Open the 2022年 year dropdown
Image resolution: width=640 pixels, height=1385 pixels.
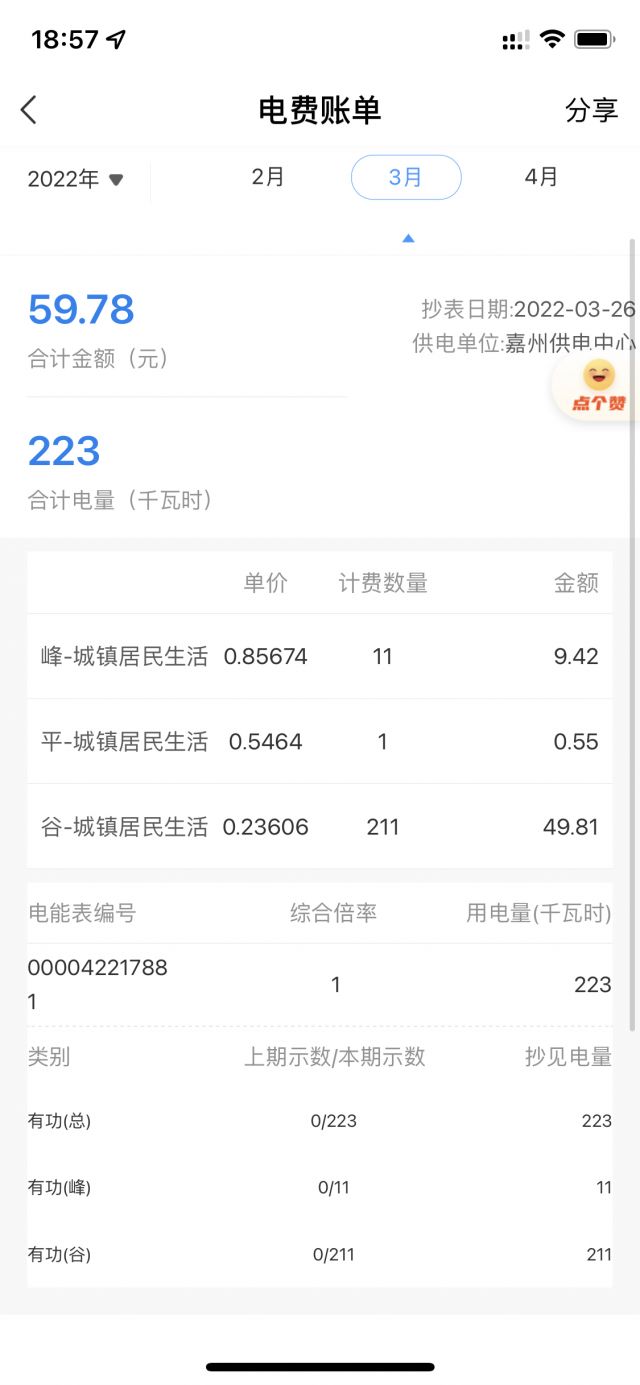[x=75, y=179]
